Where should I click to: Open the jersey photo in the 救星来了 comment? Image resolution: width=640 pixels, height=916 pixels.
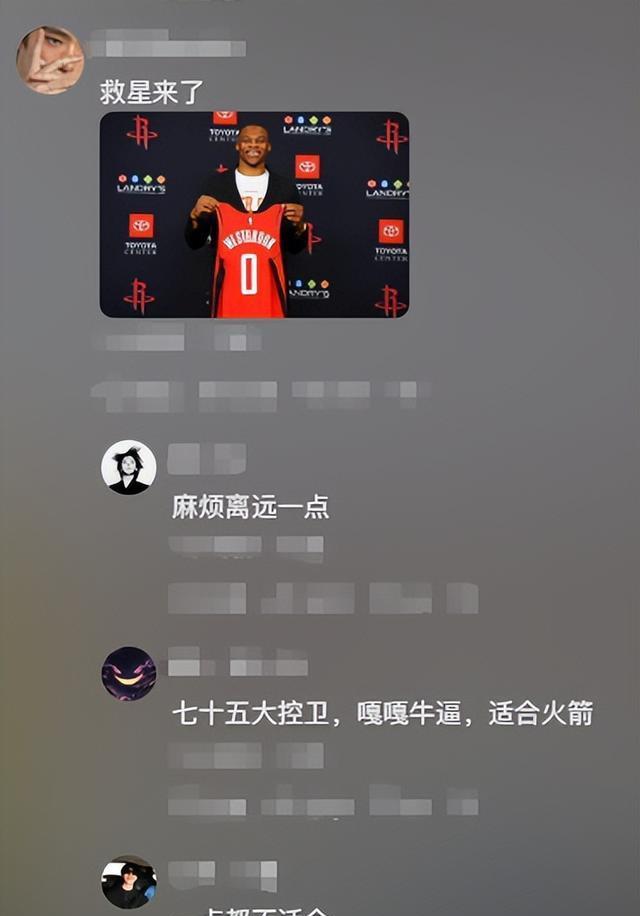click(254, 214)
